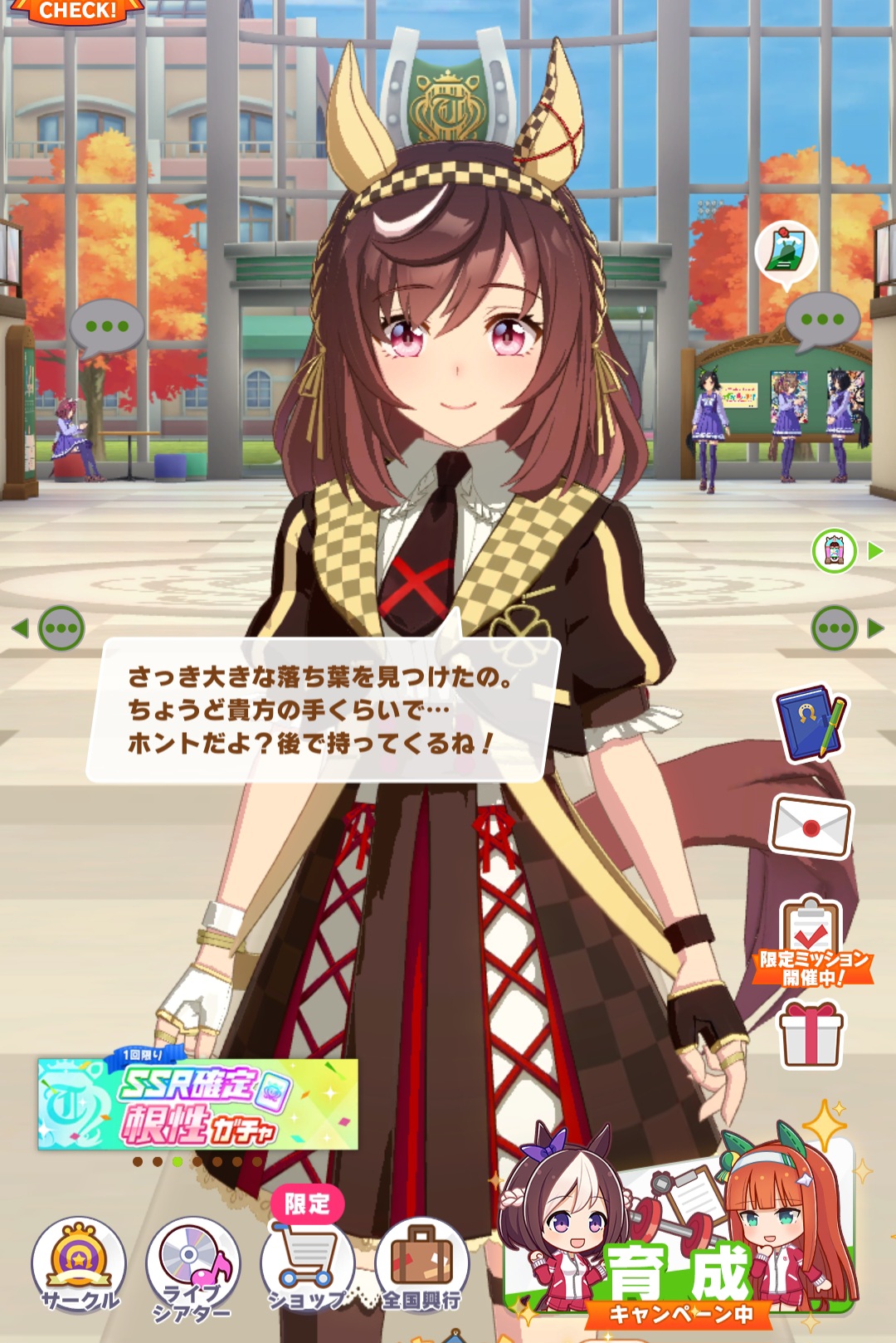Tap the right arrow beside the green speech dots
The width and height of the screenshot is (896, 1343).
click(x=875, y=628)
